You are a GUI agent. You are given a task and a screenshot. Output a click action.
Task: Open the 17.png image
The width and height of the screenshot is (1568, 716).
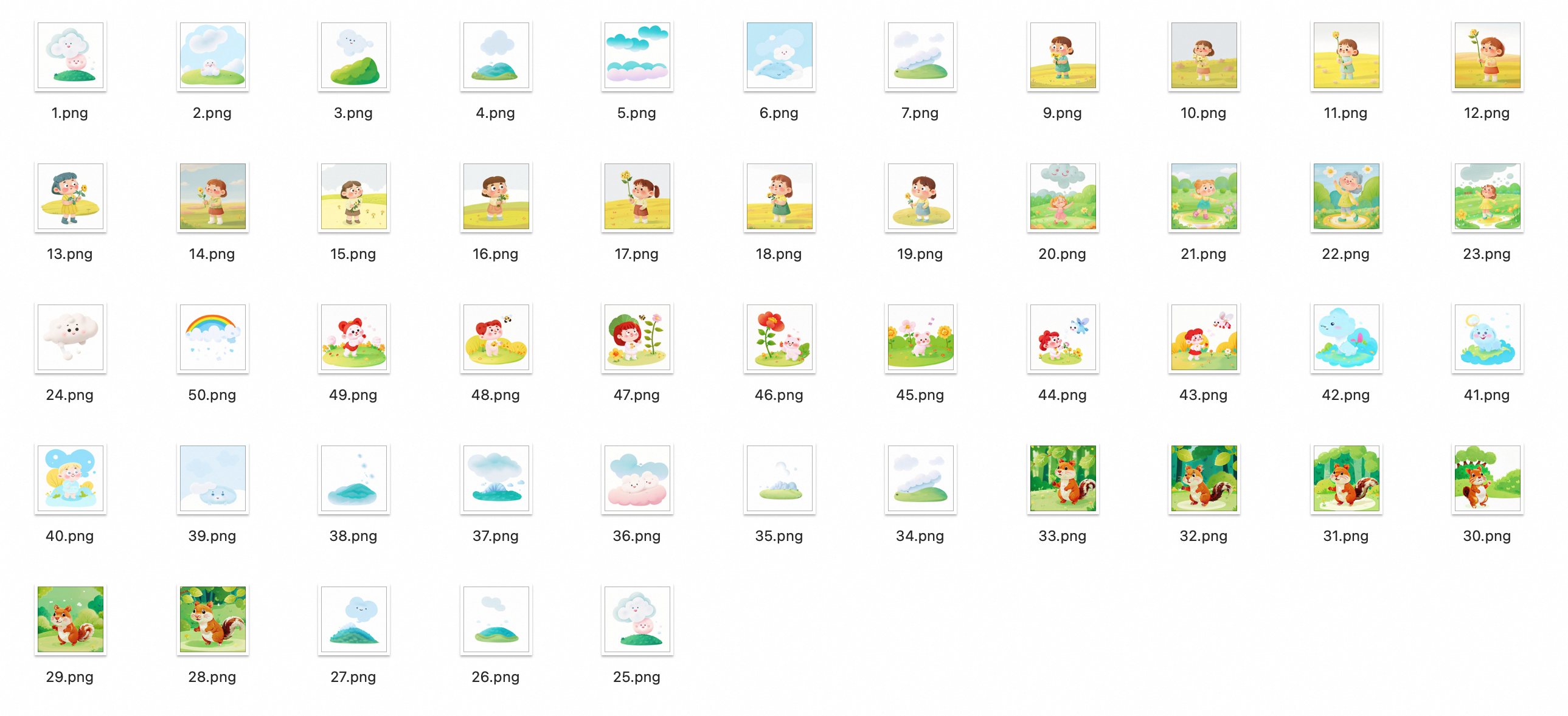637,196
